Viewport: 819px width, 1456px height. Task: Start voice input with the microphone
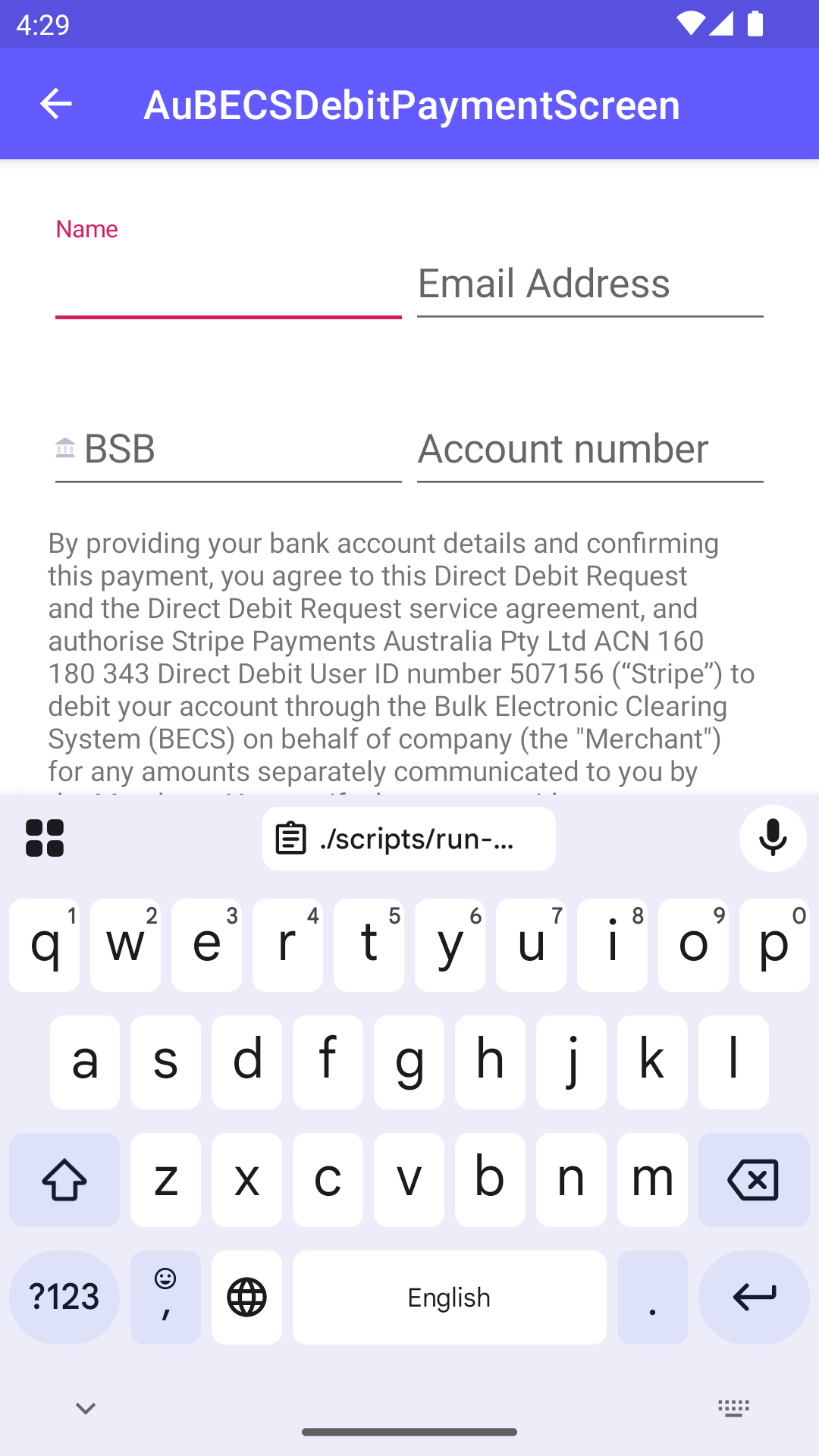point(773,838)
